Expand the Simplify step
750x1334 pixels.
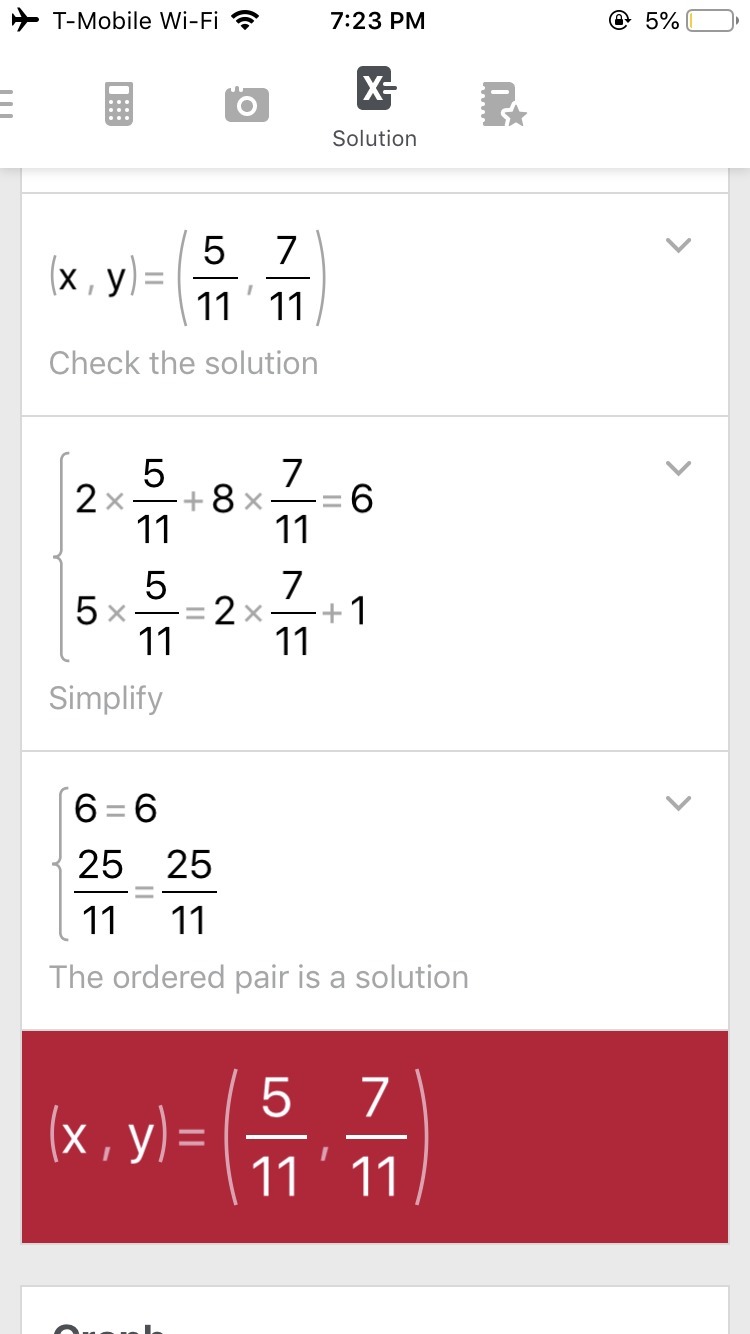click(x=679, y=468)
